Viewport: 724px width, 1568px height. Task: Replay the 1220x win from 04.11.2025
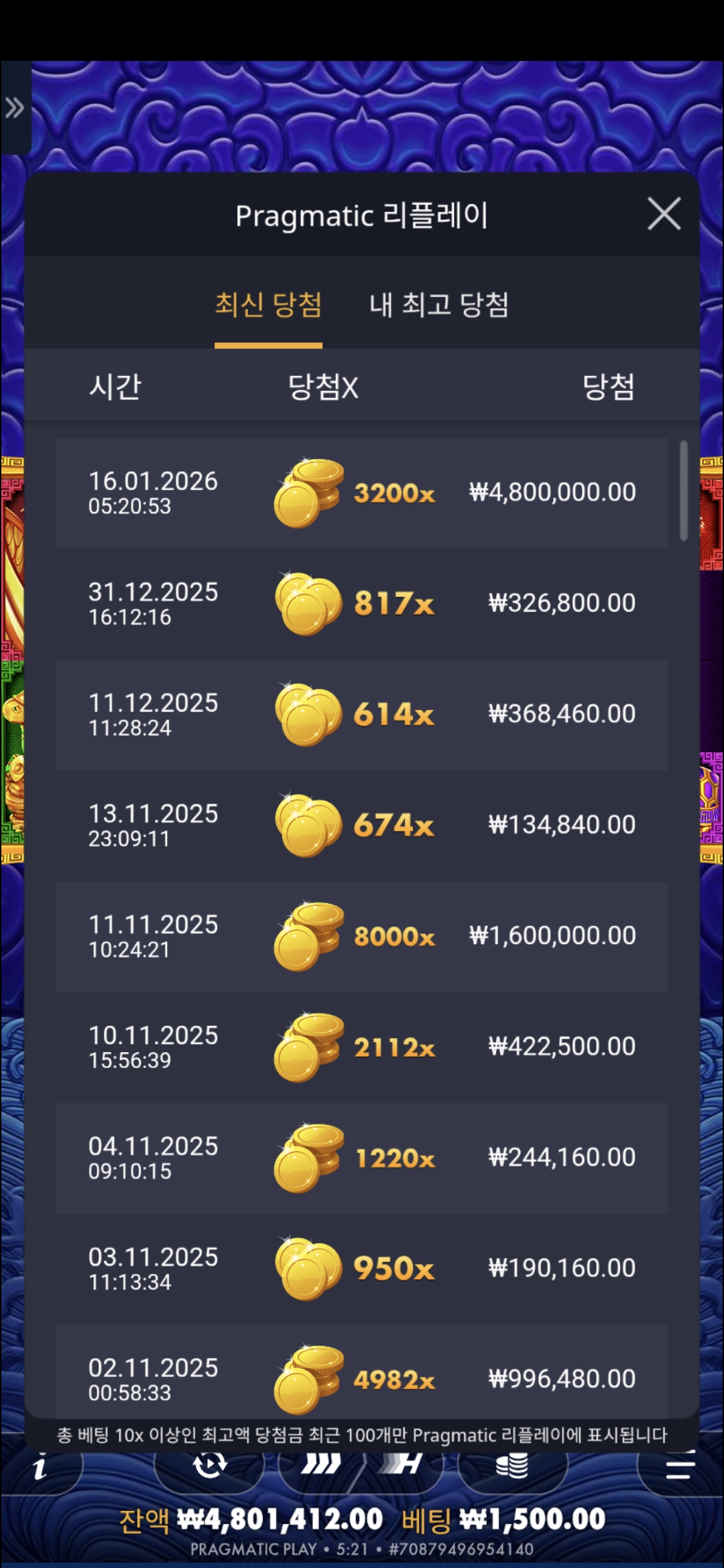tap(361, 1158)
